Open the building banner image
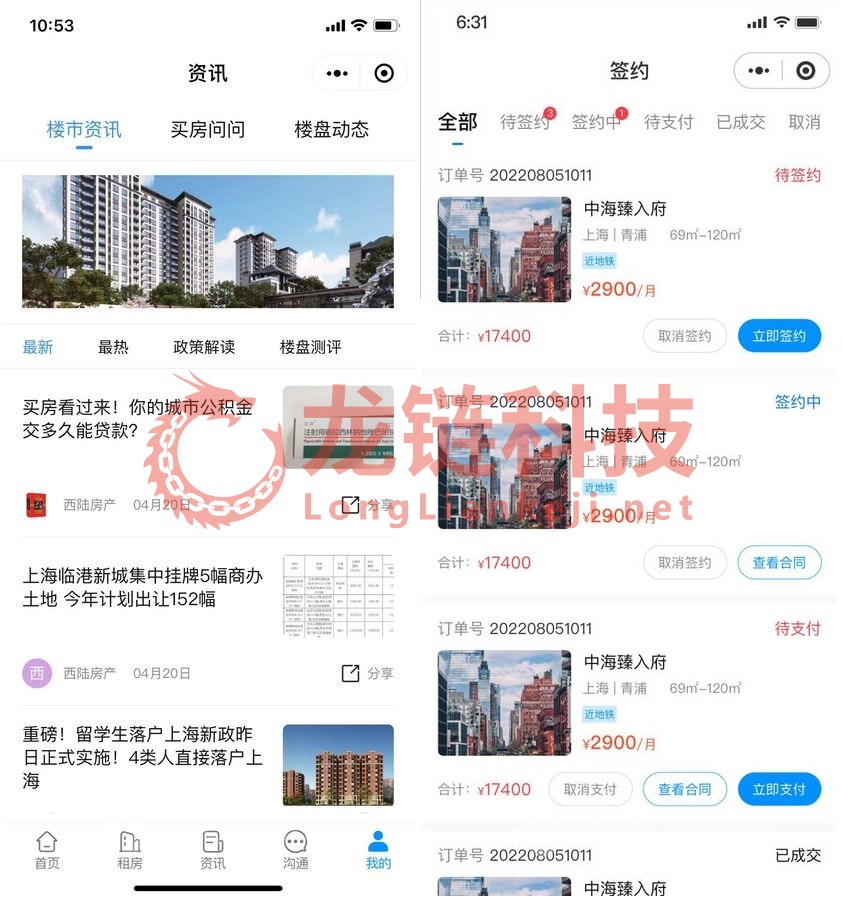The width and height of the screenshot is (842, 900). click(x=207, y=241)
